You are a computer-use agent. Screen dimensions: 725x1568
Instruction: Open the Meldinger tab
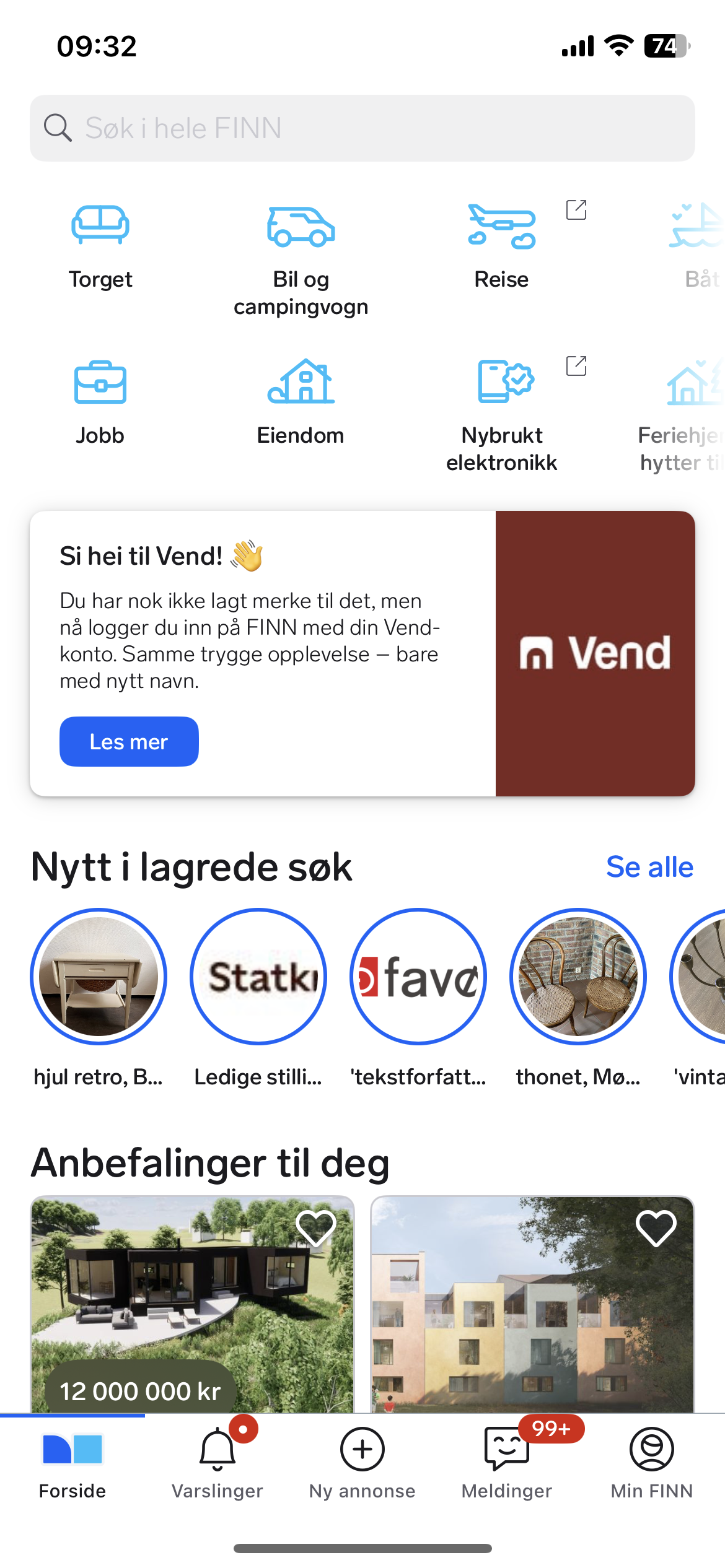coord(507,1463)
